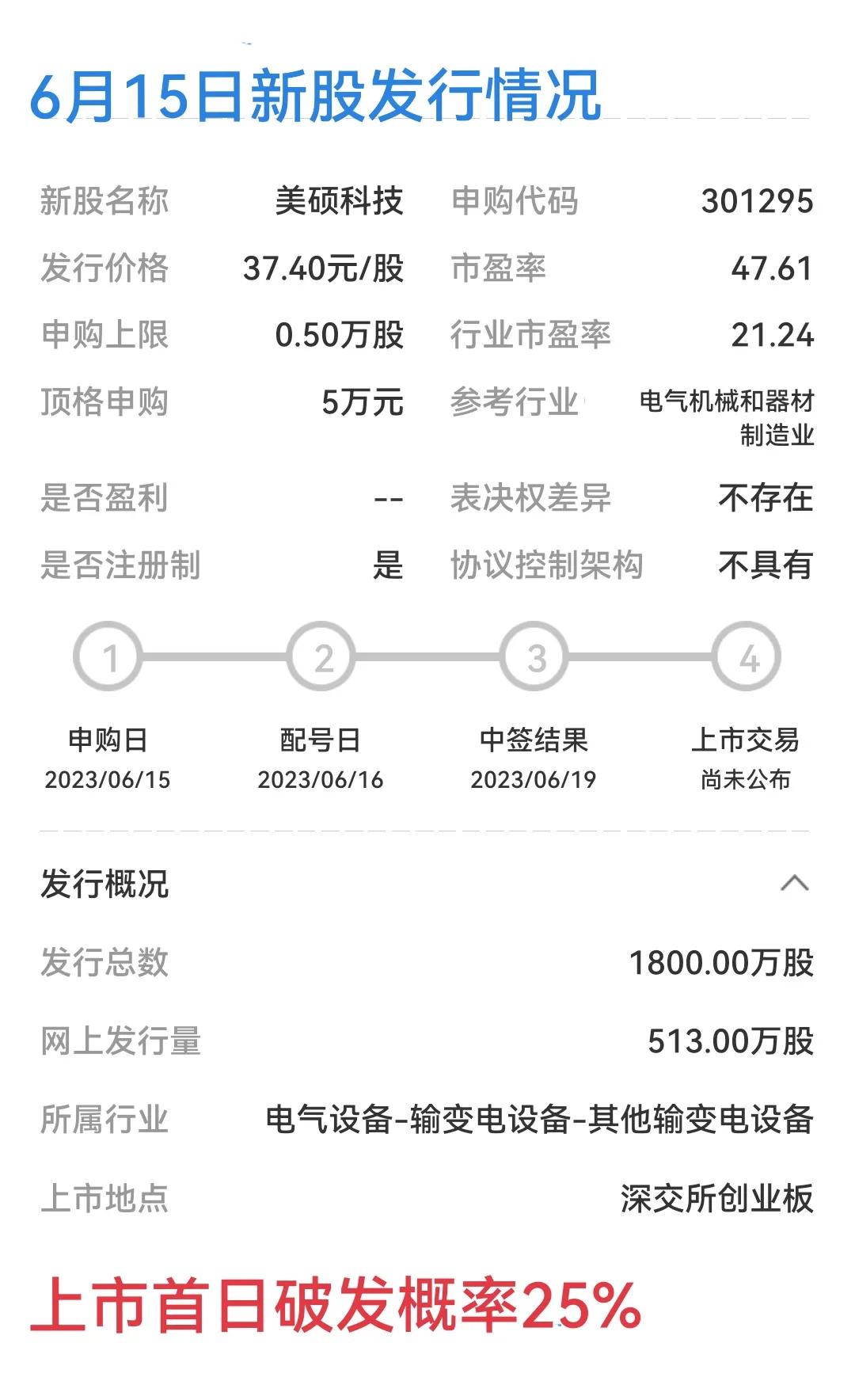
Task: Toggle the 是否盈利 indicator
Action: (x=393, y=496)
